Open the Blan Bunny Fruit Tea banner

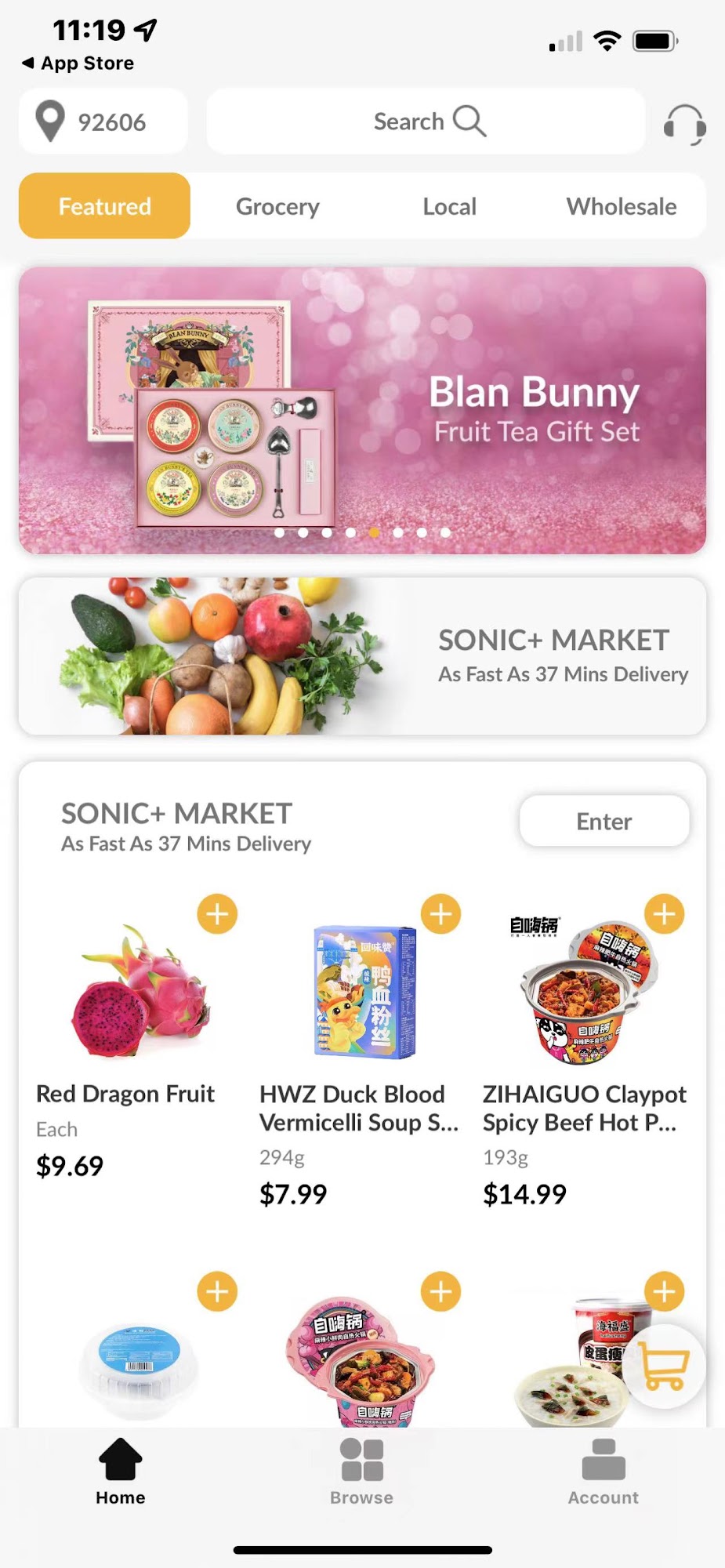362,410
